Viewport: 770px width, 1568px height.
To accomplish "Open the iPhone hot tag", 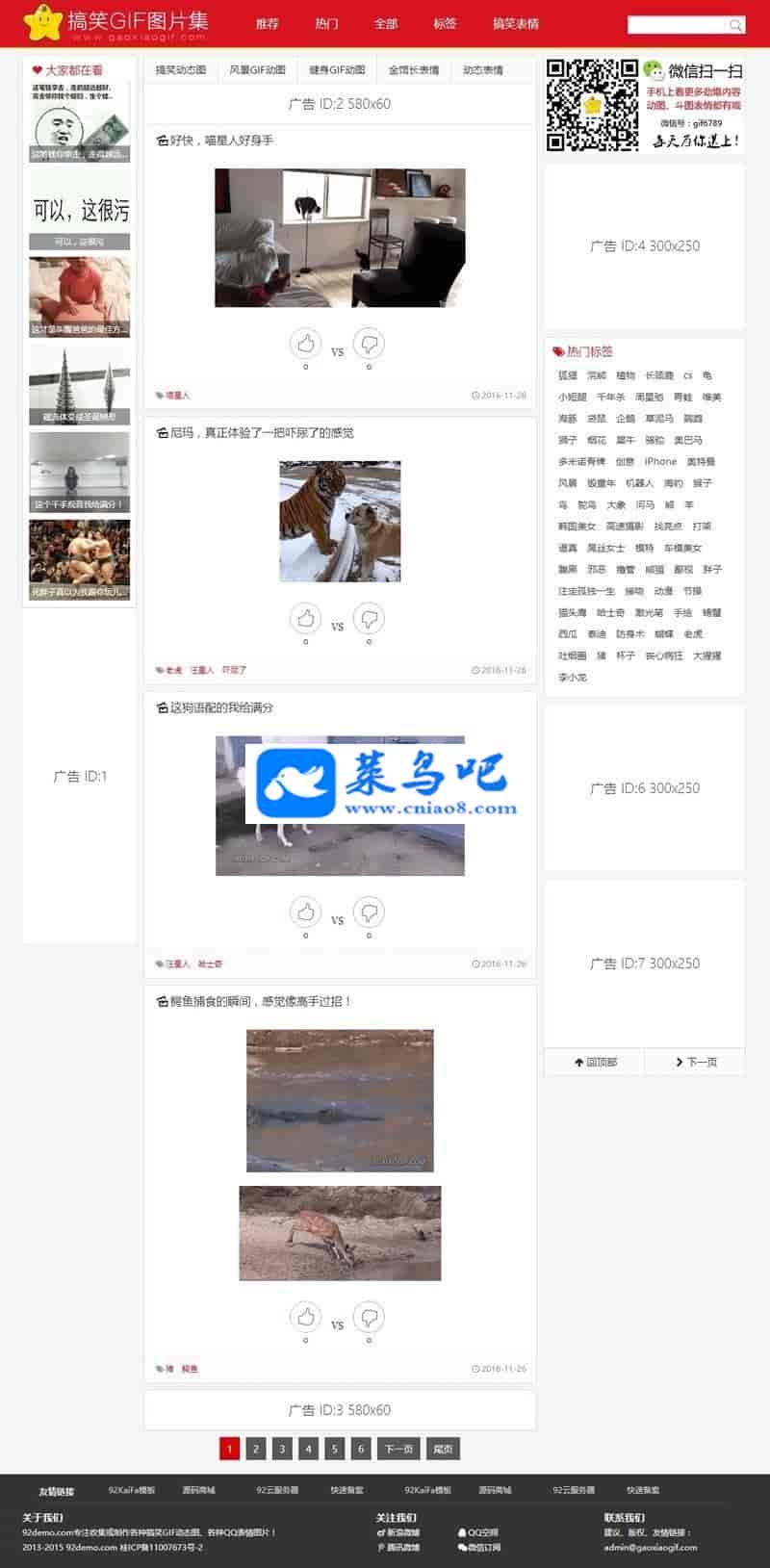I will pyautogui.click(x=660, y=462).
